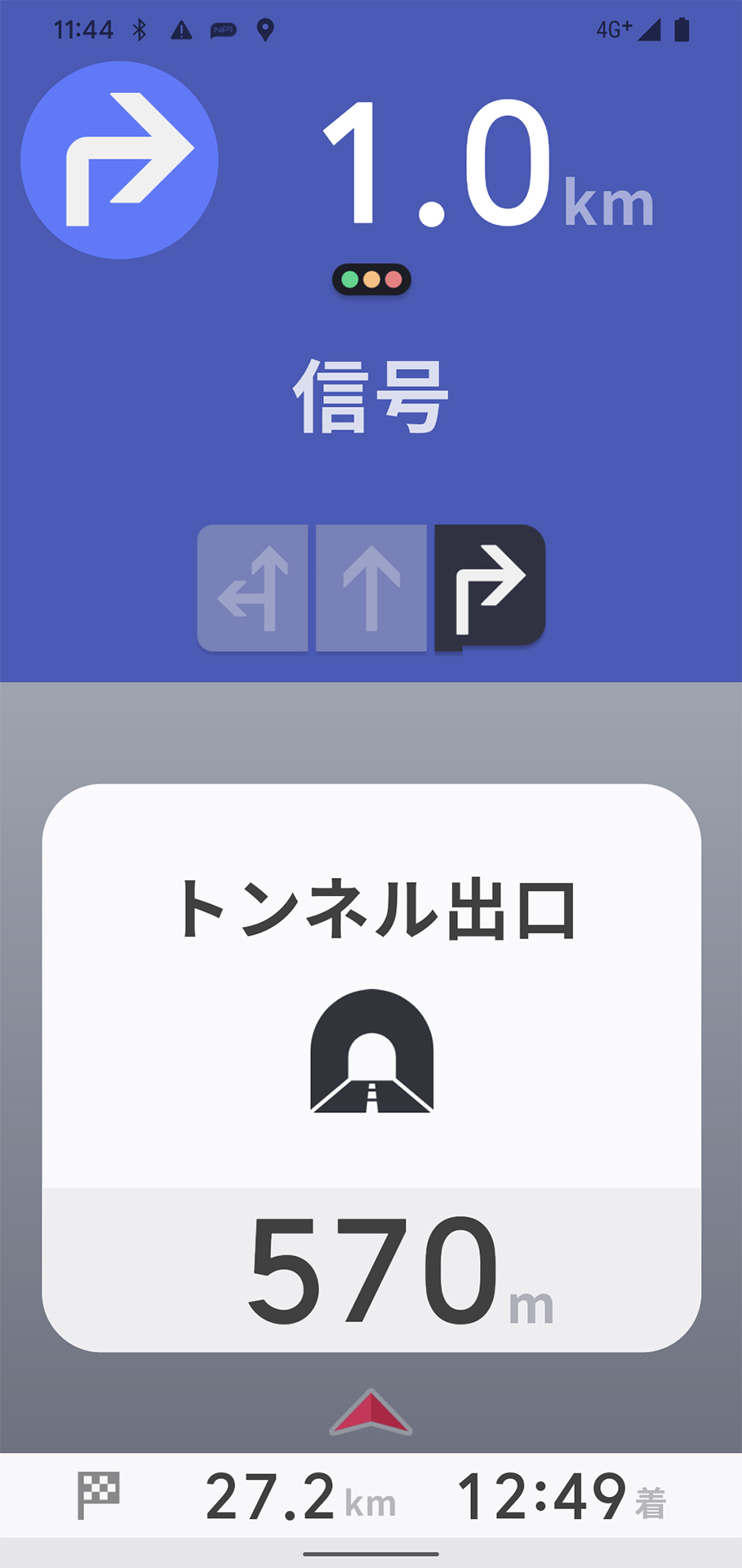This screenshot has height=1568, width=742.
Task: Select the straight-ahead lane indicator
Action: [371, 588]
